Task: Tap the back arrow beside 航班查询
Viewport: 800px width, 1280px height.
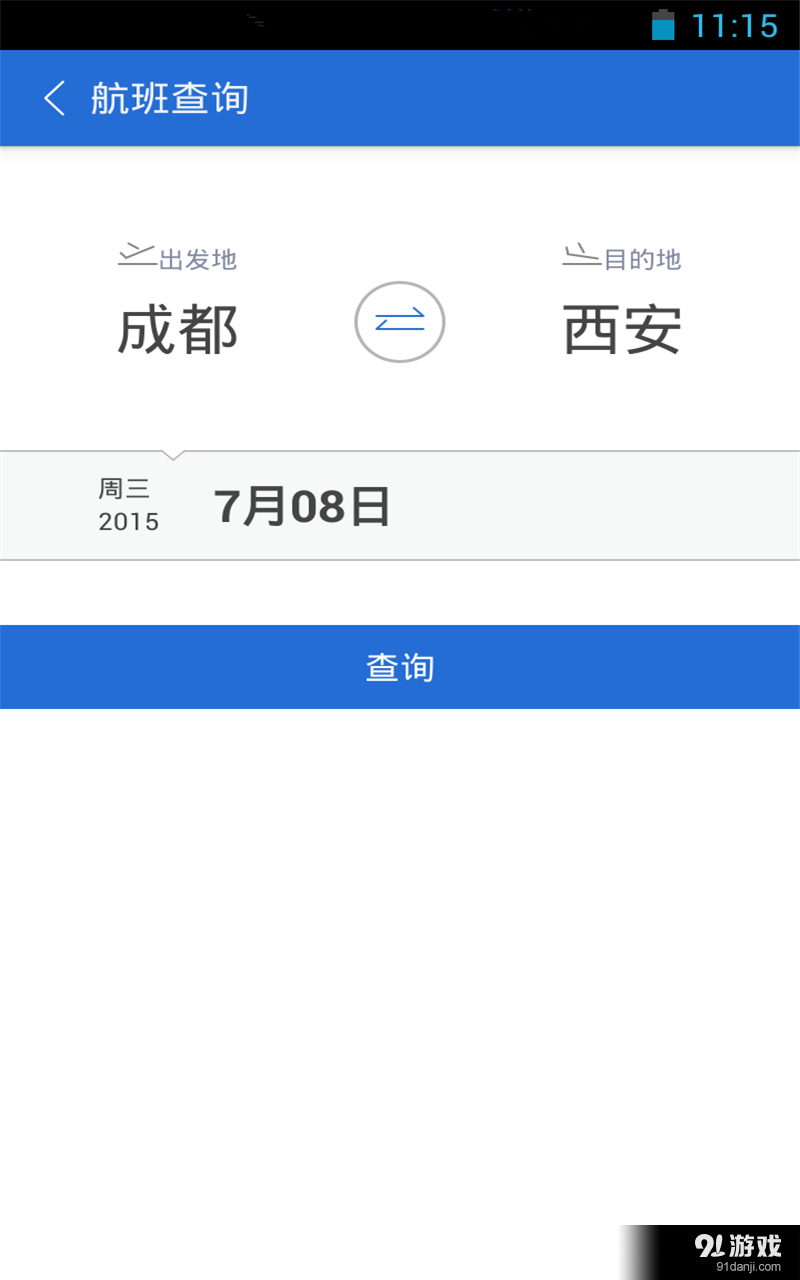Action: click(55, 98)
